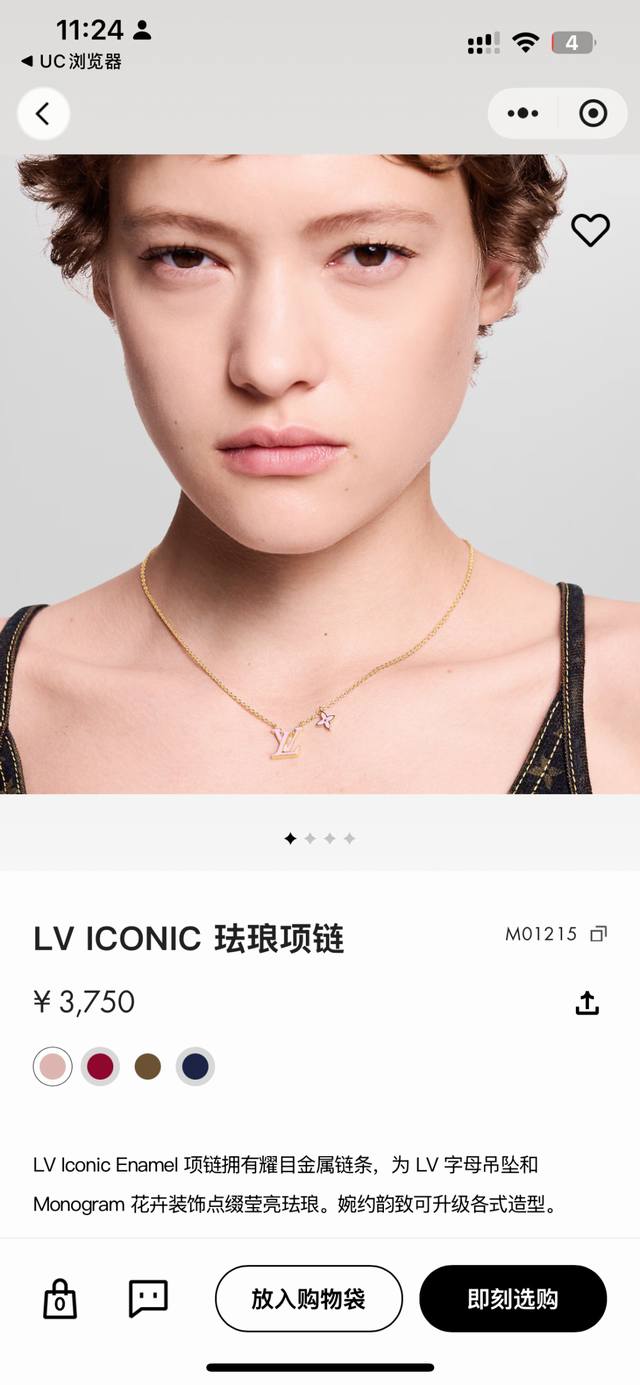Close the mini program with the circle button

click(593, 114)
